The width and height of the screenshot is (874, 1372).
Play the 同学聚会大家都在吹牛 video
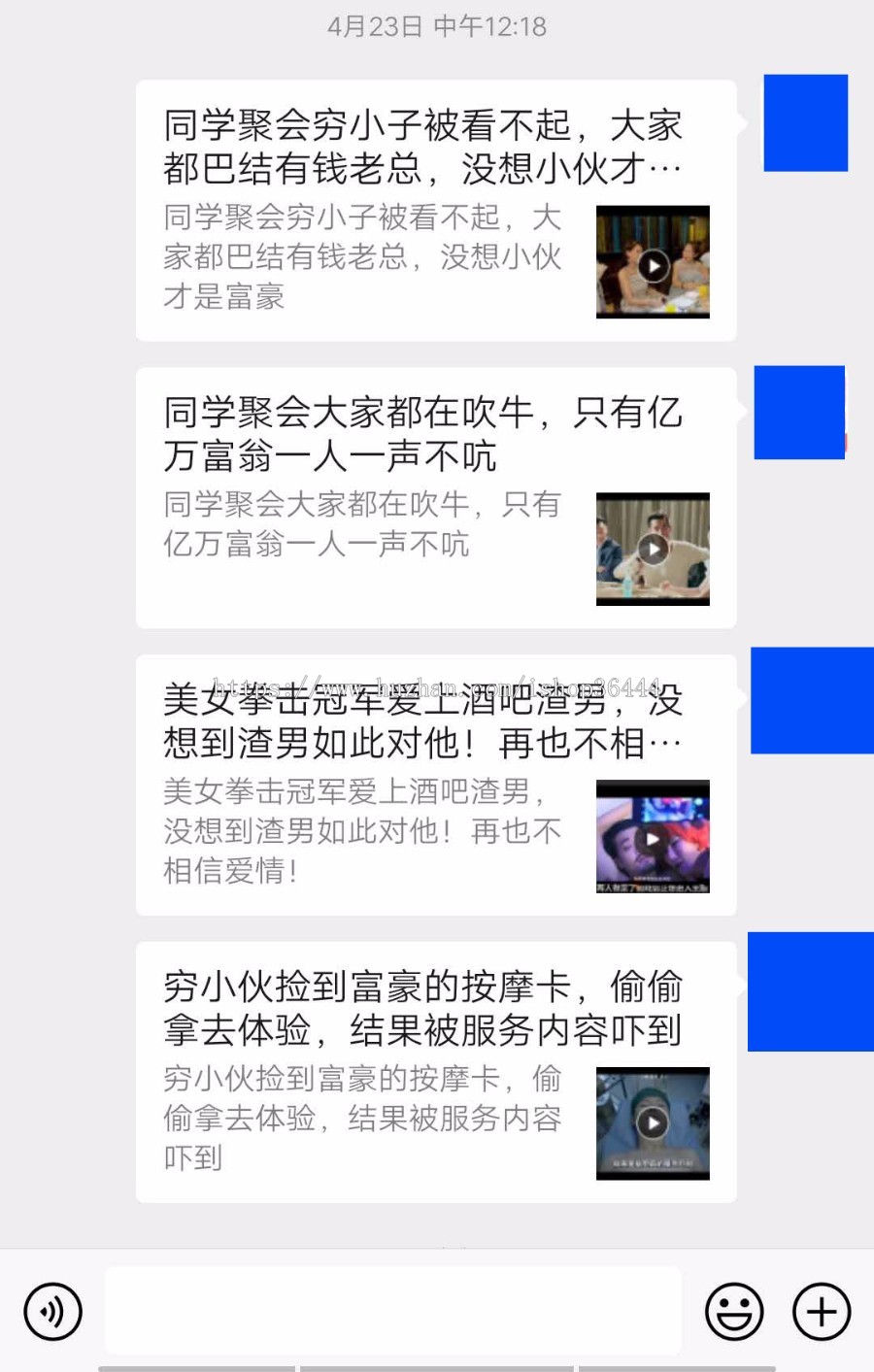pos(653,549)
